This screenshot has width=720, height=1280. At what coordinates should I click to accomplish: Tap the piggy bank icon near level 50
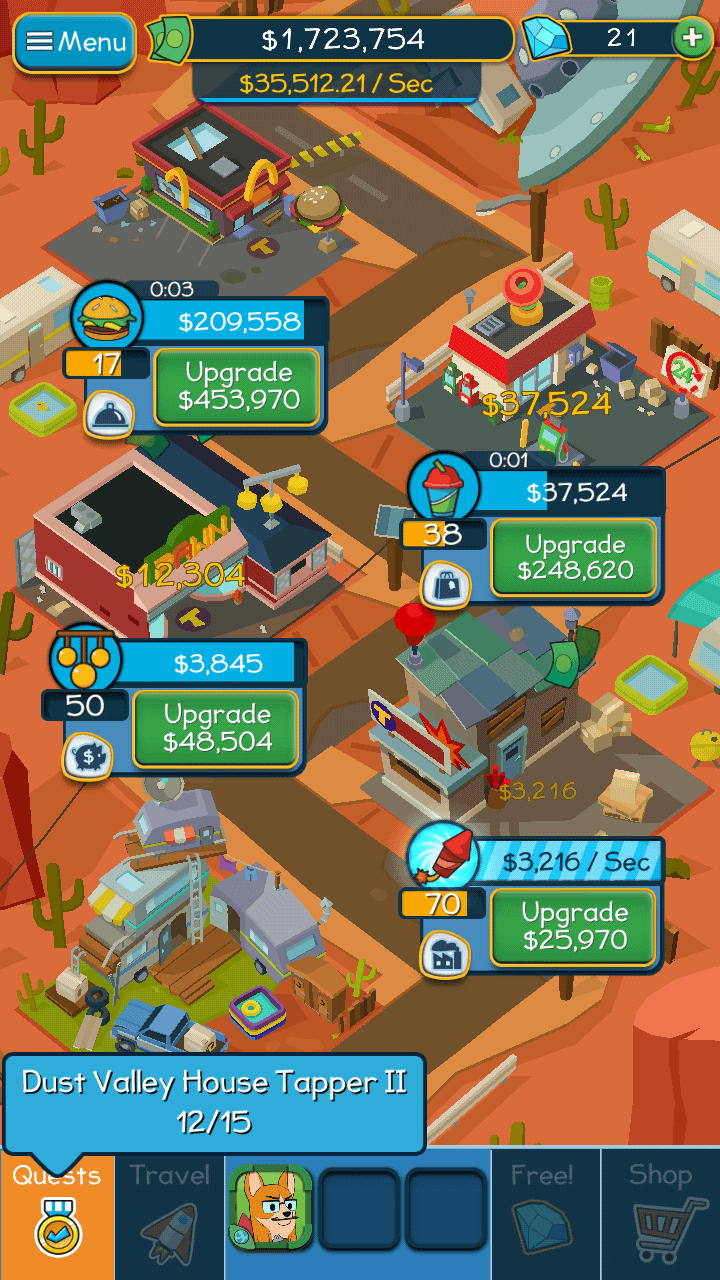pos(89,755)
